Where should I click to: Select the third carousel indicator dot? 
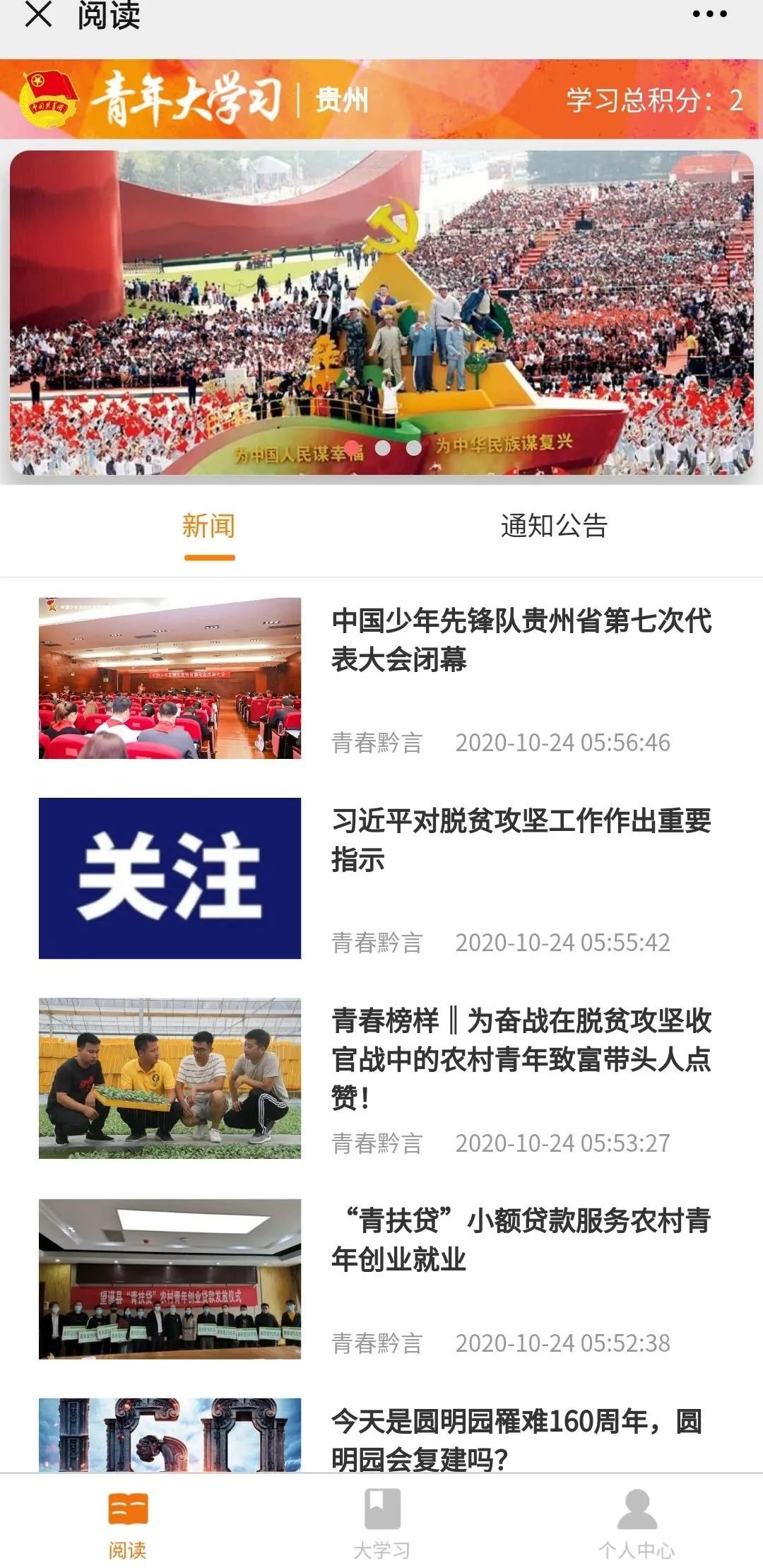[413, 447]
